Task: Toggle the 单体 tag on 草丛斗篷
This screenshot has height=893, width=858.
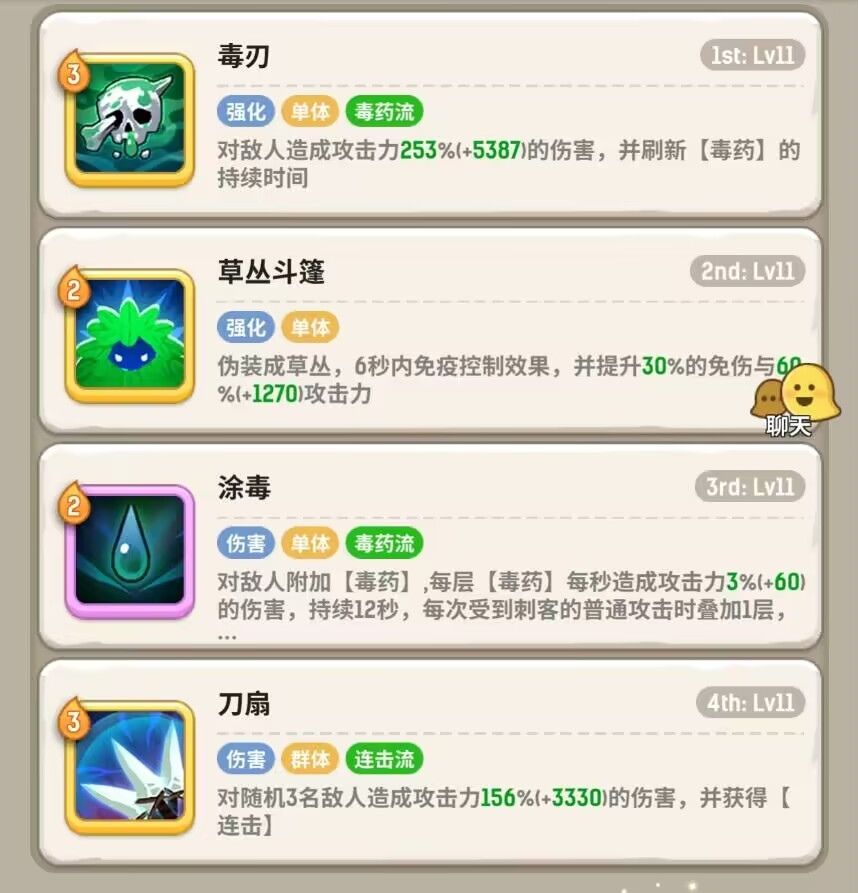Action: pyautogui.click(x=310, y=326)
